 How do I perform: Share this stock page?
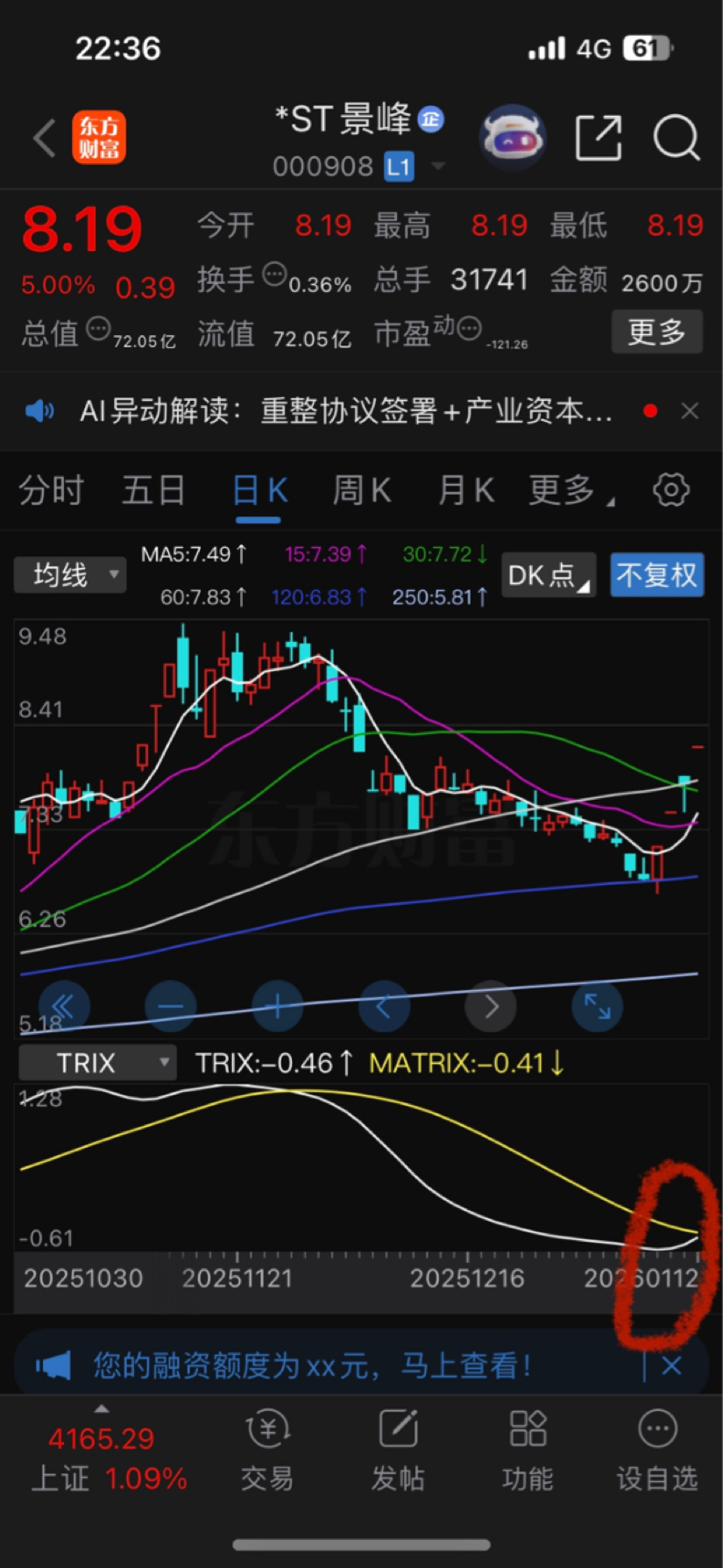pos(598,139)
